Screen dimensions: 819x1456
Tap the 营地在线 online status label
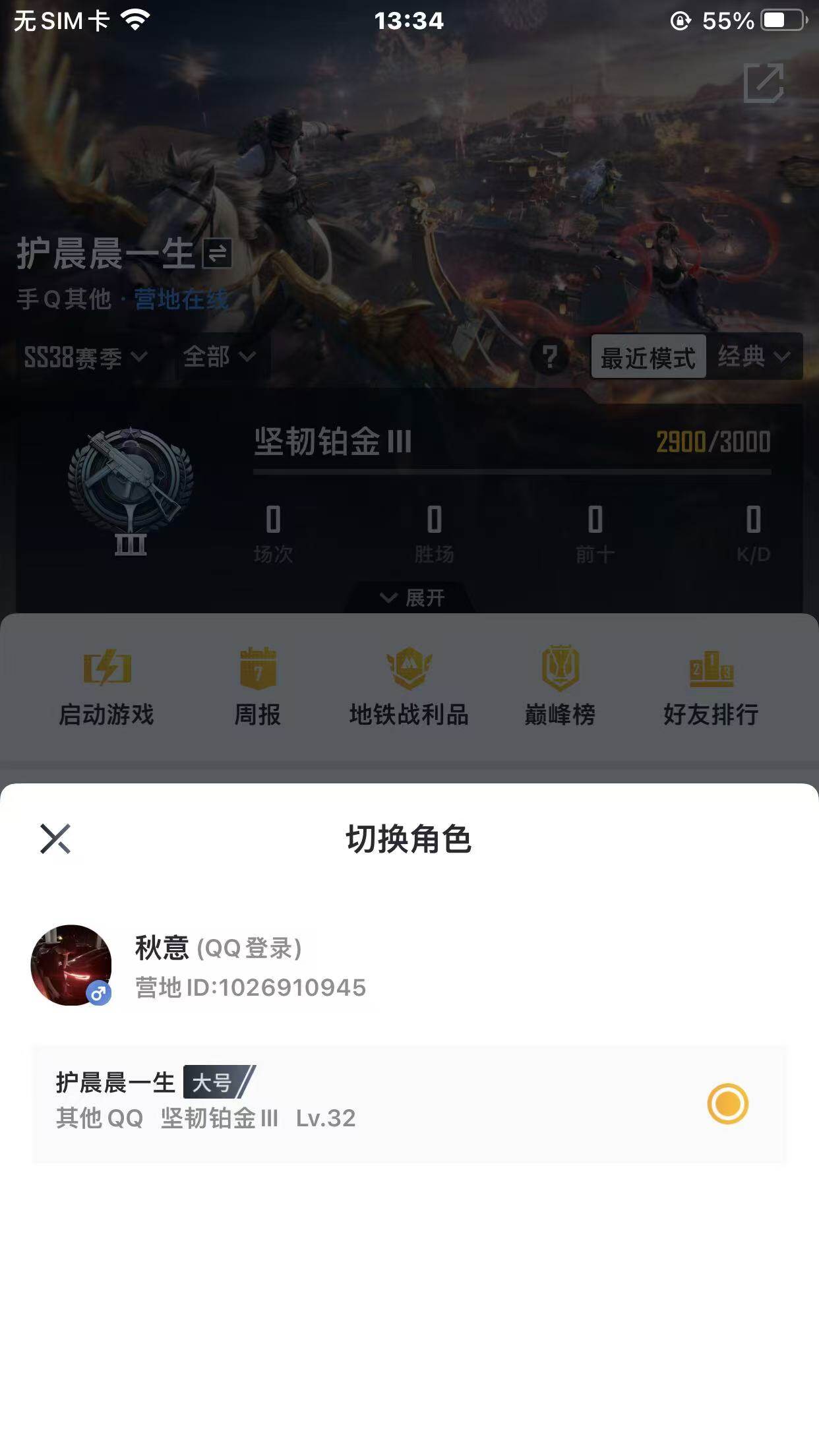pos(181,300)
